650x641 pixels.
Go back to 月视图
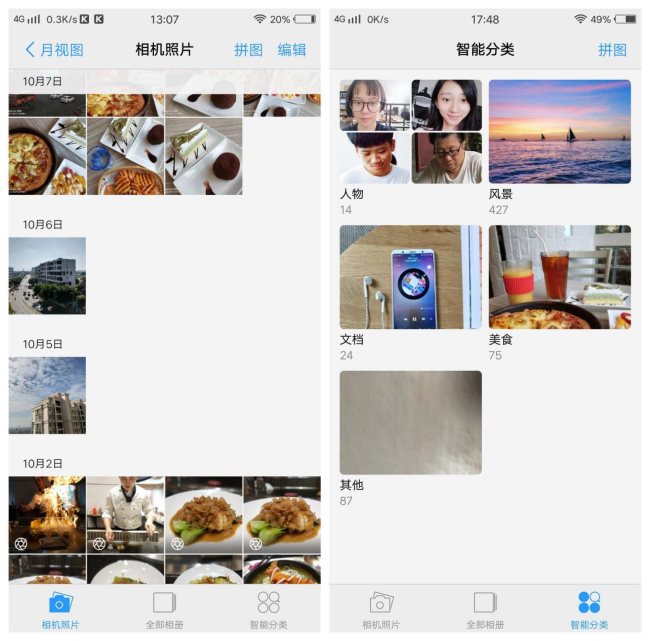coord(54,50)
